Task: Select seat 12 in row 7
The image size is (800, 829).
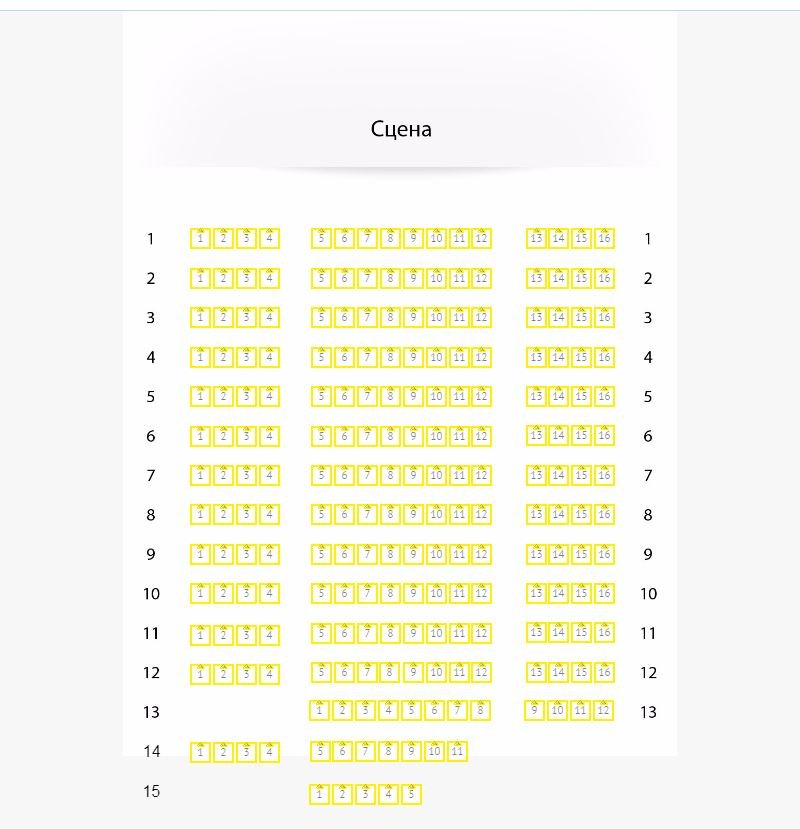Action: (481, 476)
